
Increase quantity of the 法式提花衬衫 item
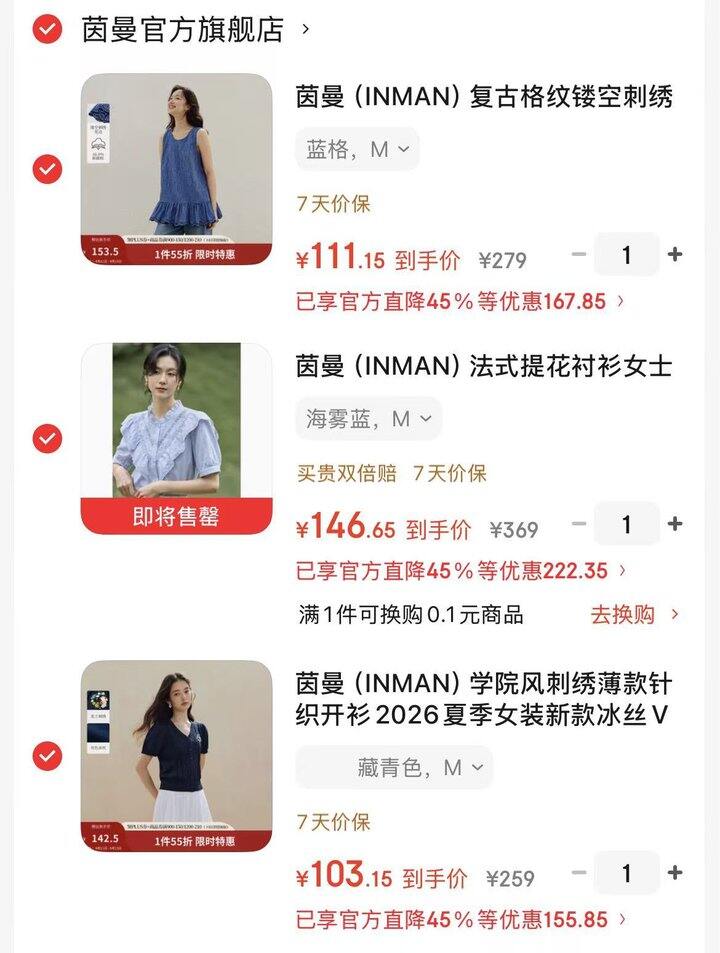[675, 524]
